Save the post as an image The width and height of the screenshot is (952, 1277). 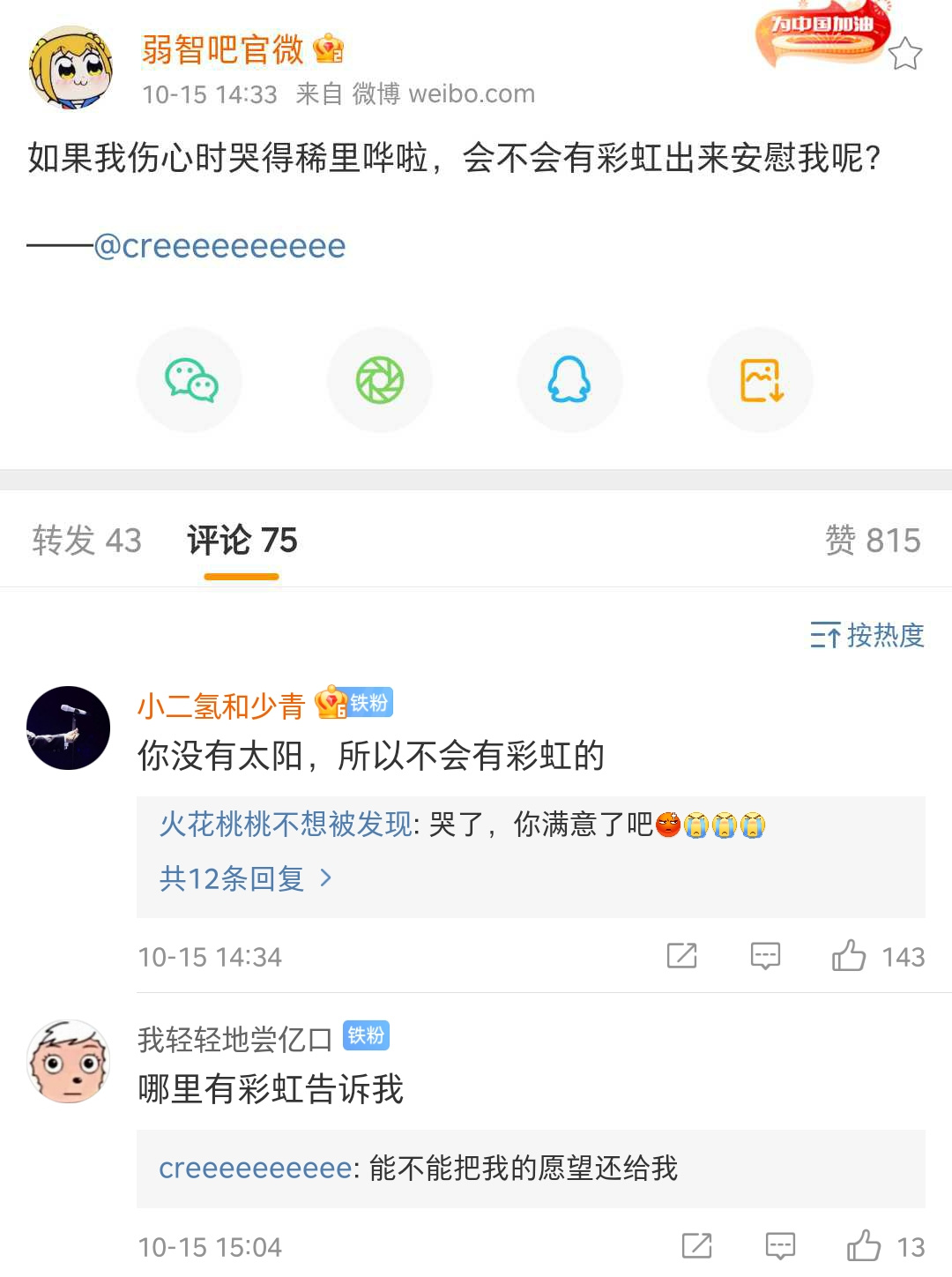pyautogui.click(x=761, y=380)
